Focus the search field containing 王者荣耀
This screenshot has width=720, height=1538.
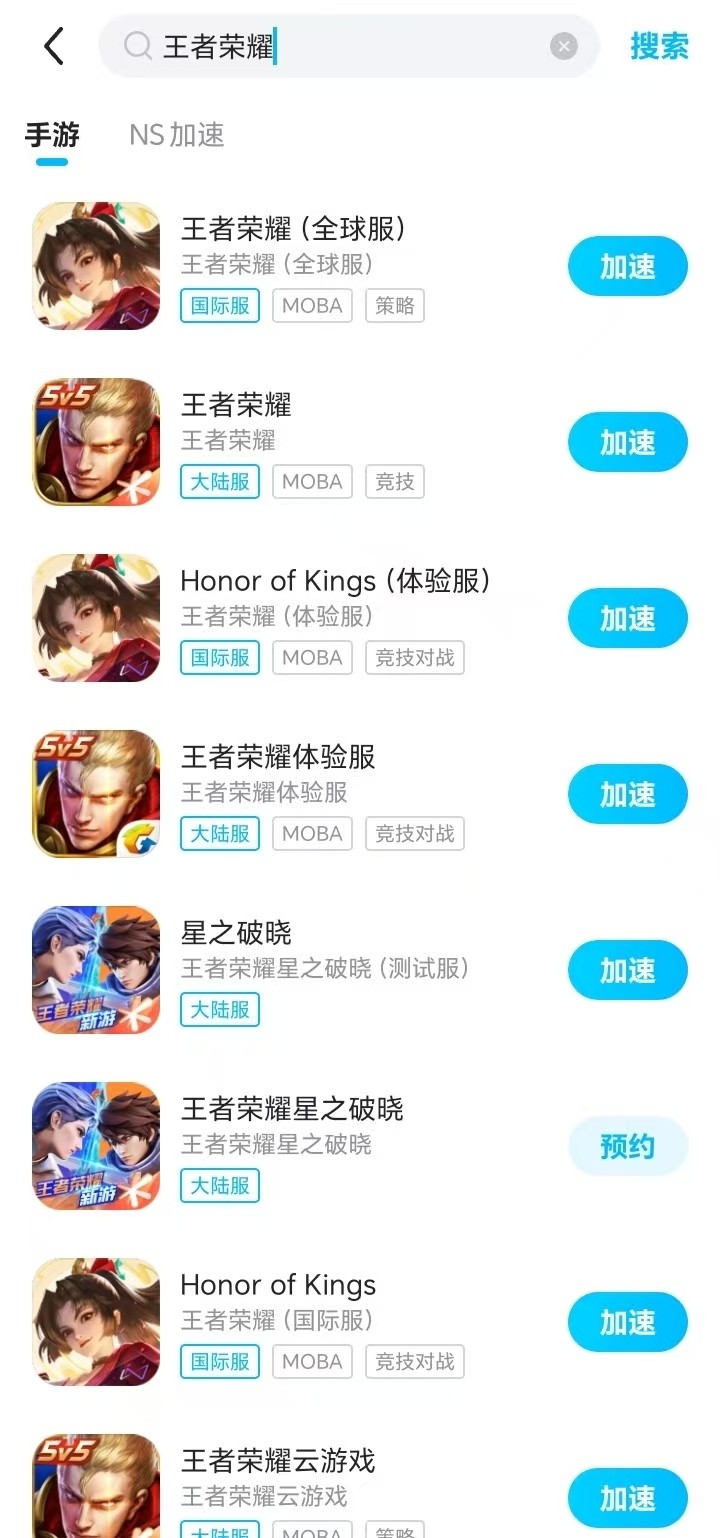348,46
